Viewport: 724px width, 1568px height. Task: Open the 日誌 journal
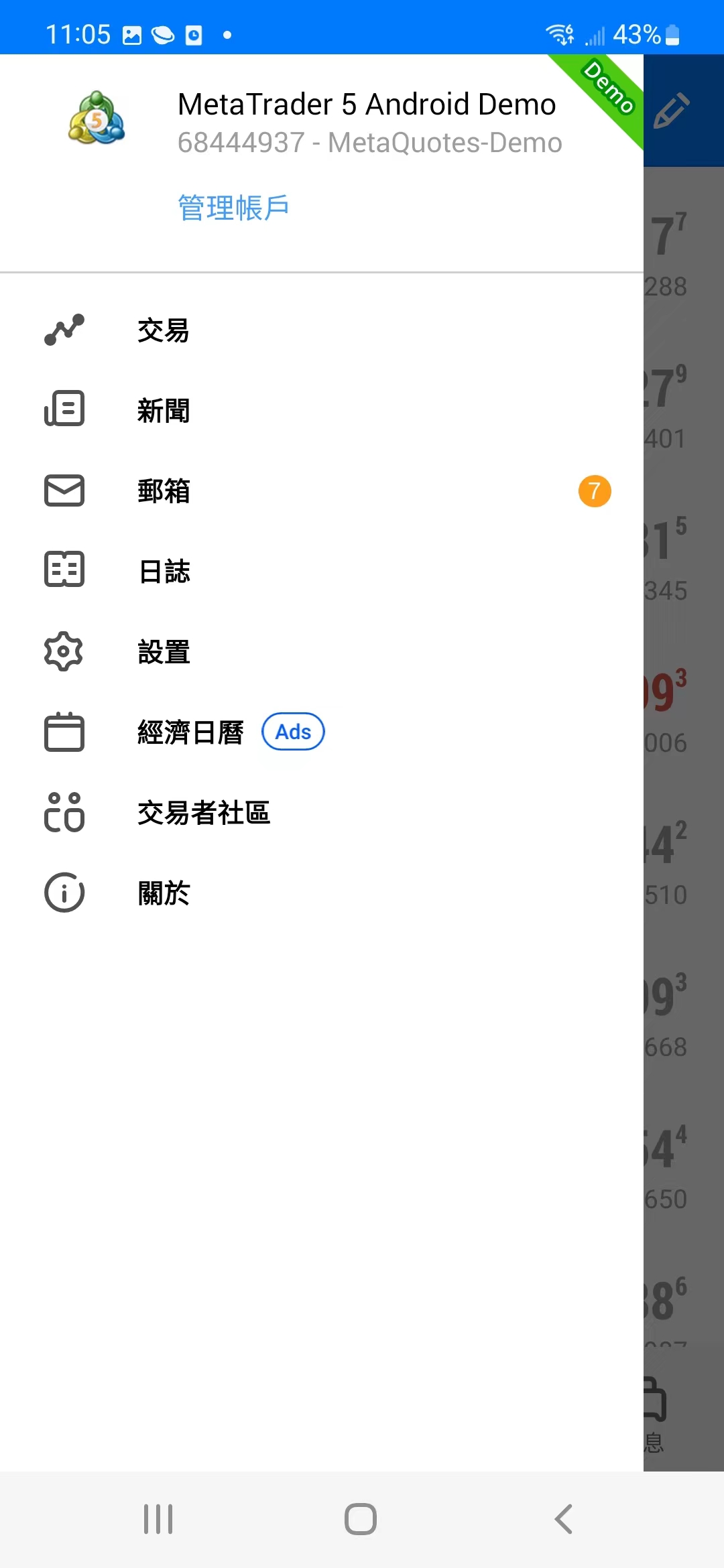coord(322,572)
